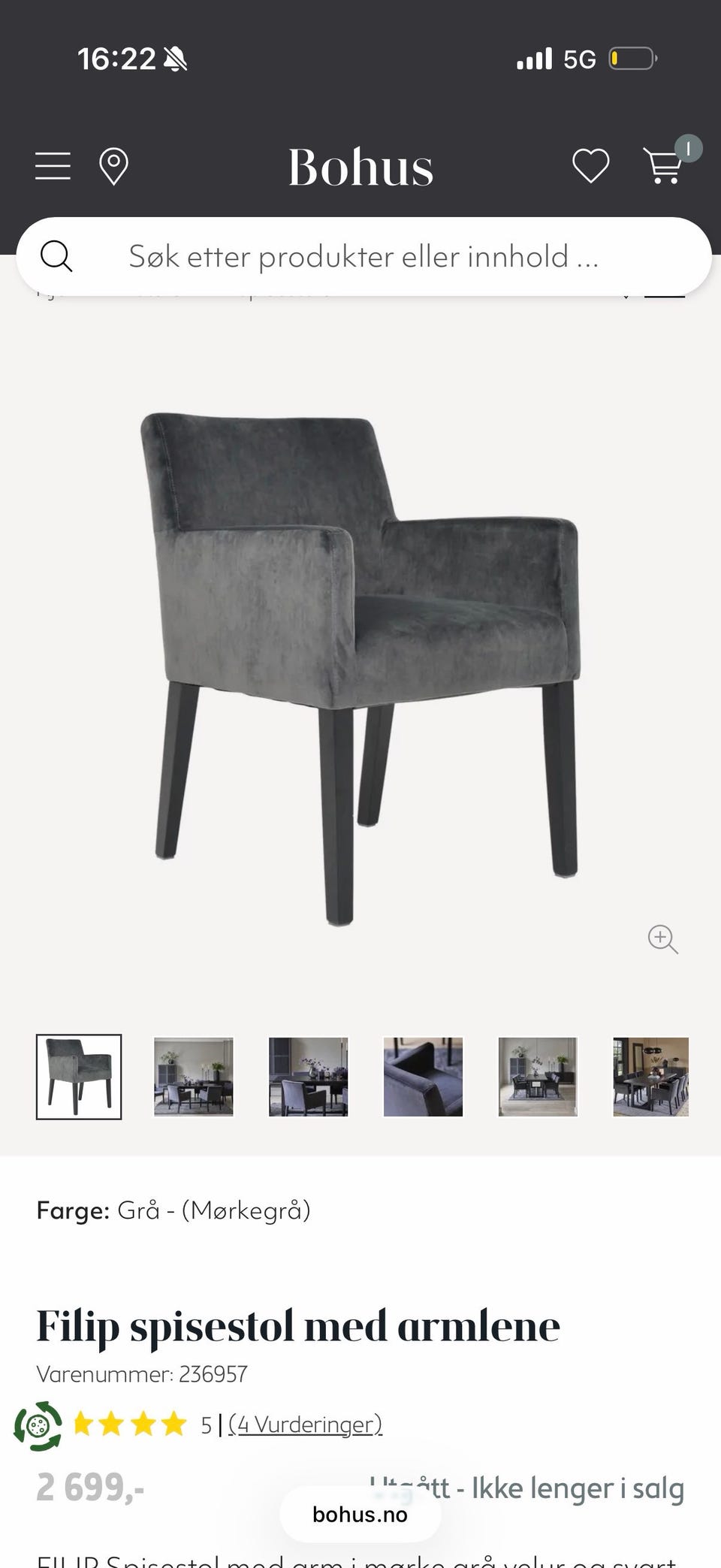Open the 4 Vurderinger reviews link
The image size is (721, 1568).
tap(306, 1424)
